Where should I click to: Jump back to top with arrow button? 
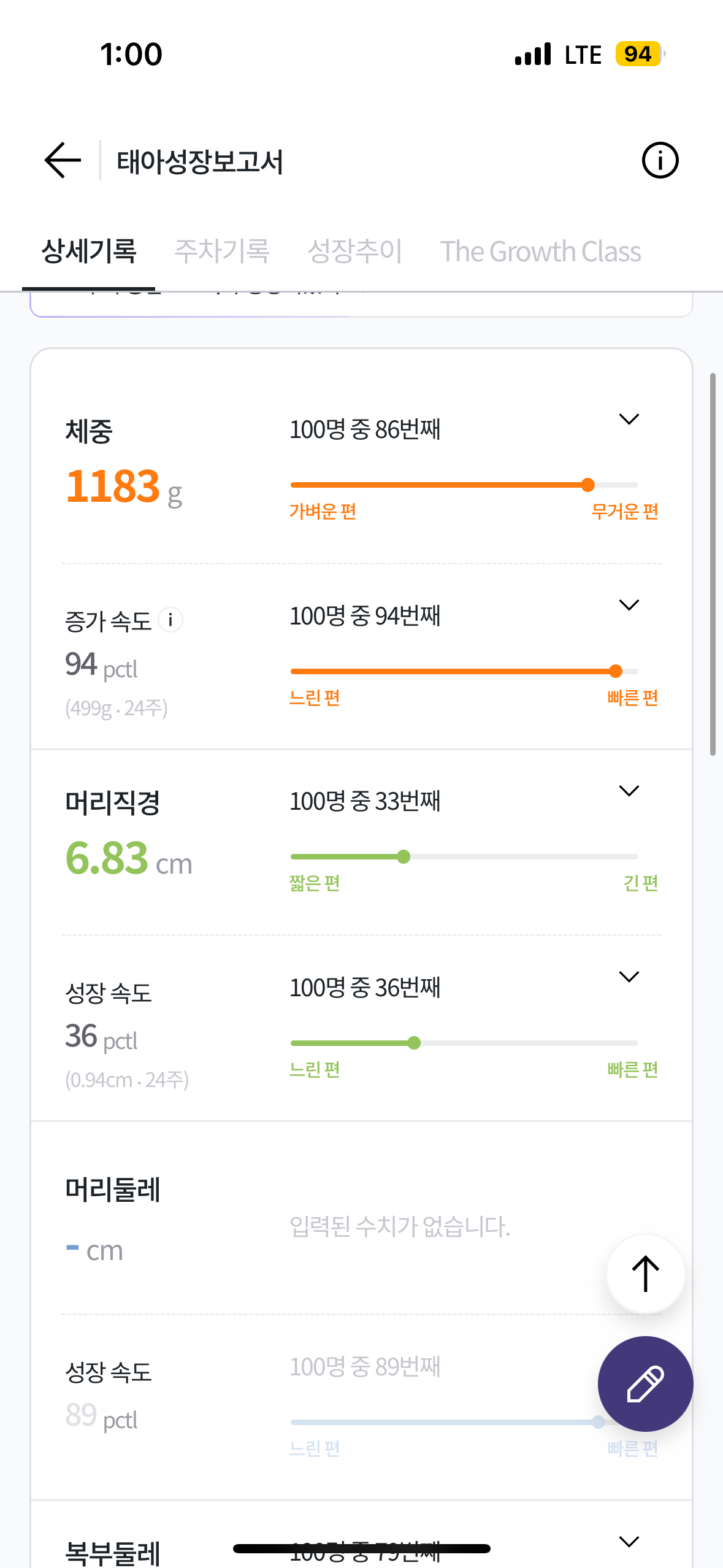(x=645, y=1274)
